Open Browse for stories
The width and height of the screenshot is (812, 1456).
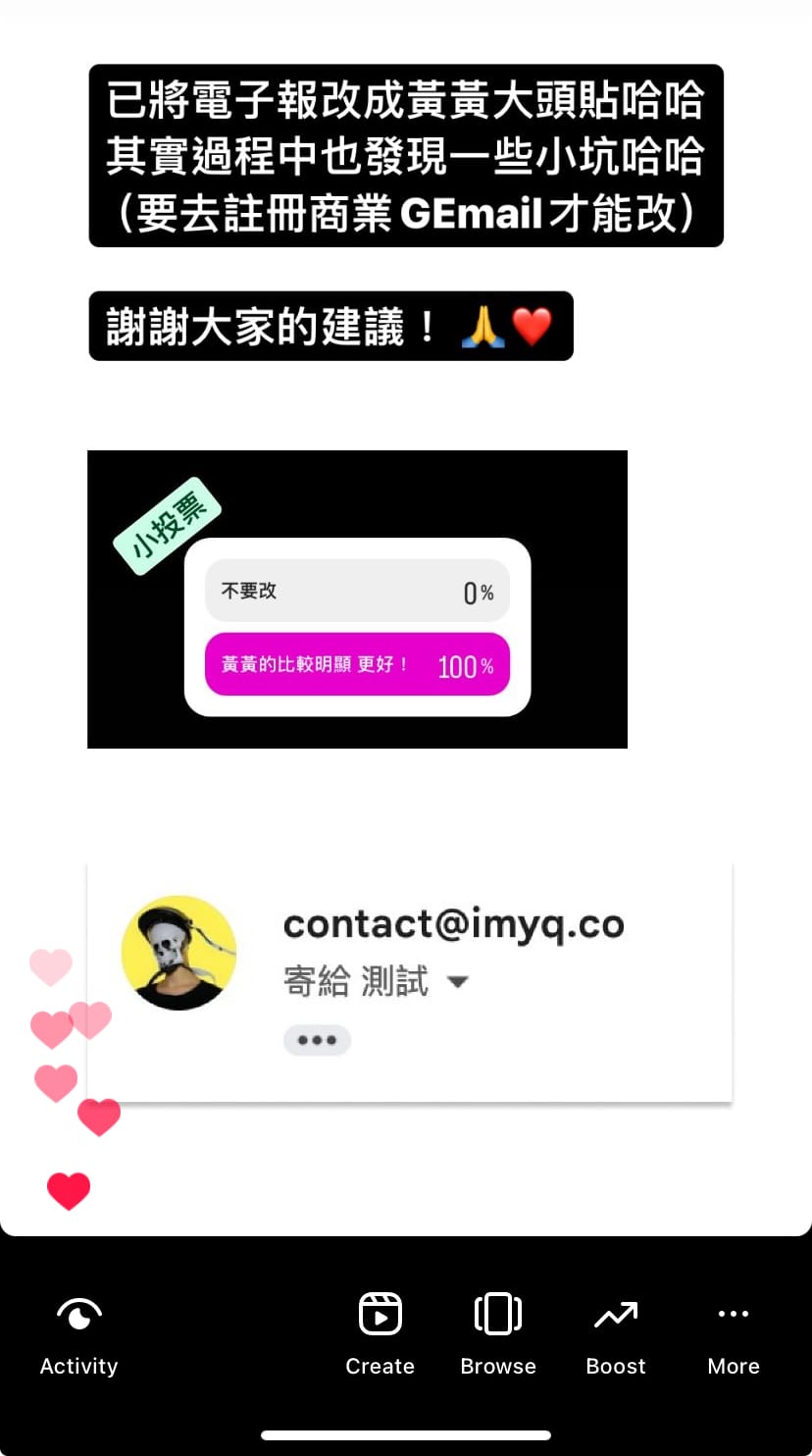pyautogui.click(x=498, y=1334)
